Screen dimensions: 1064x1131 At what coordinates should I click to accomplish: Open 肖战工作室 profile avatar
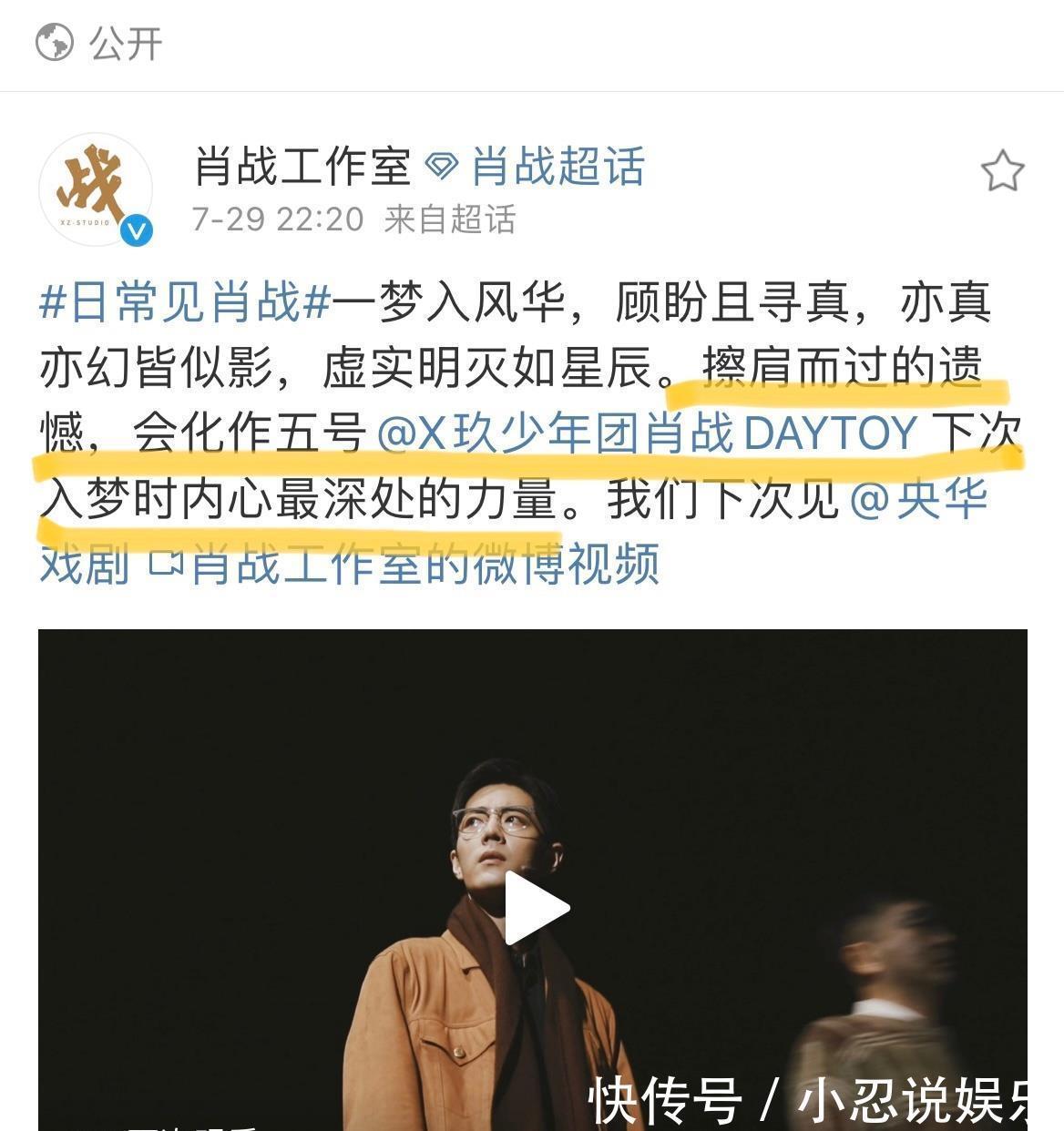point(95,190)
